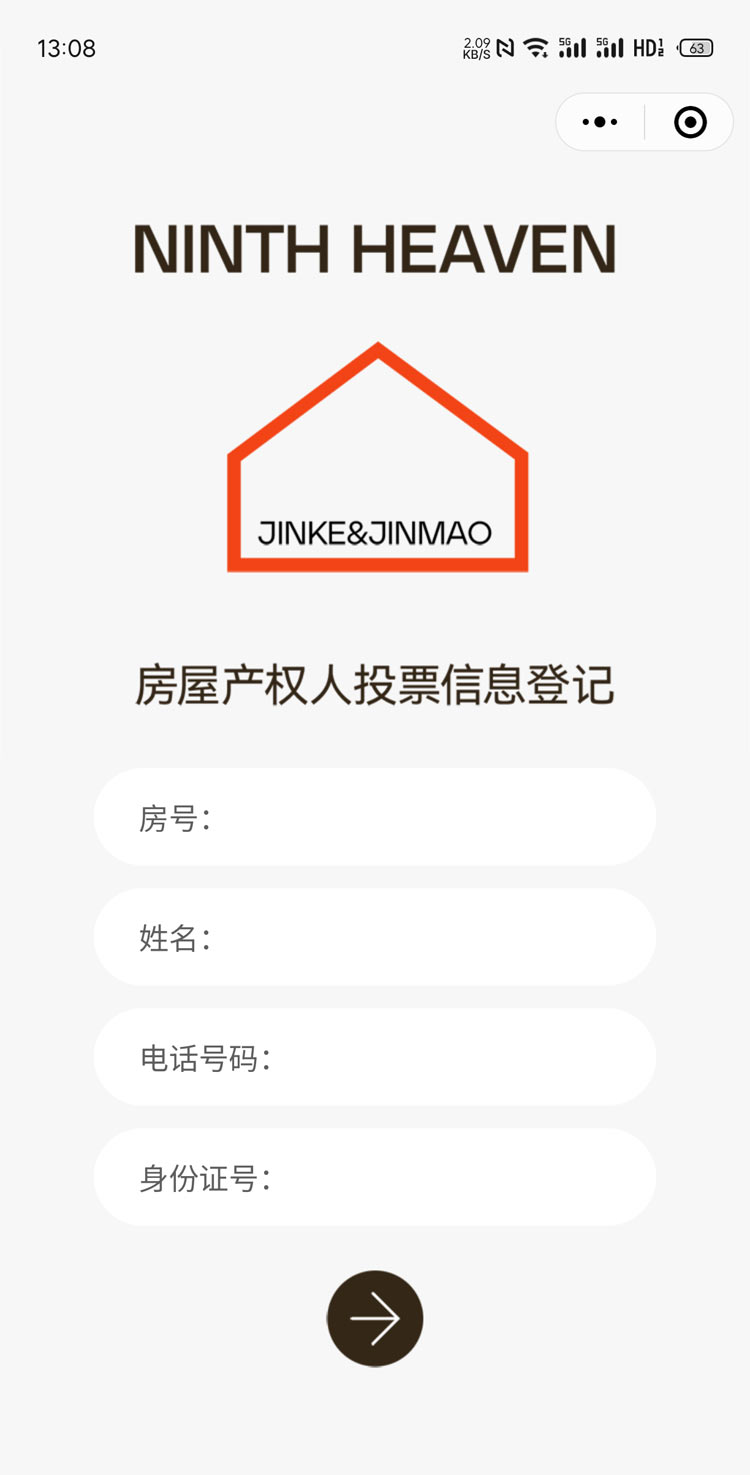Close the mini program via the circle icon
This screenshot has width=750, height=1475.
tap(690, 122)
